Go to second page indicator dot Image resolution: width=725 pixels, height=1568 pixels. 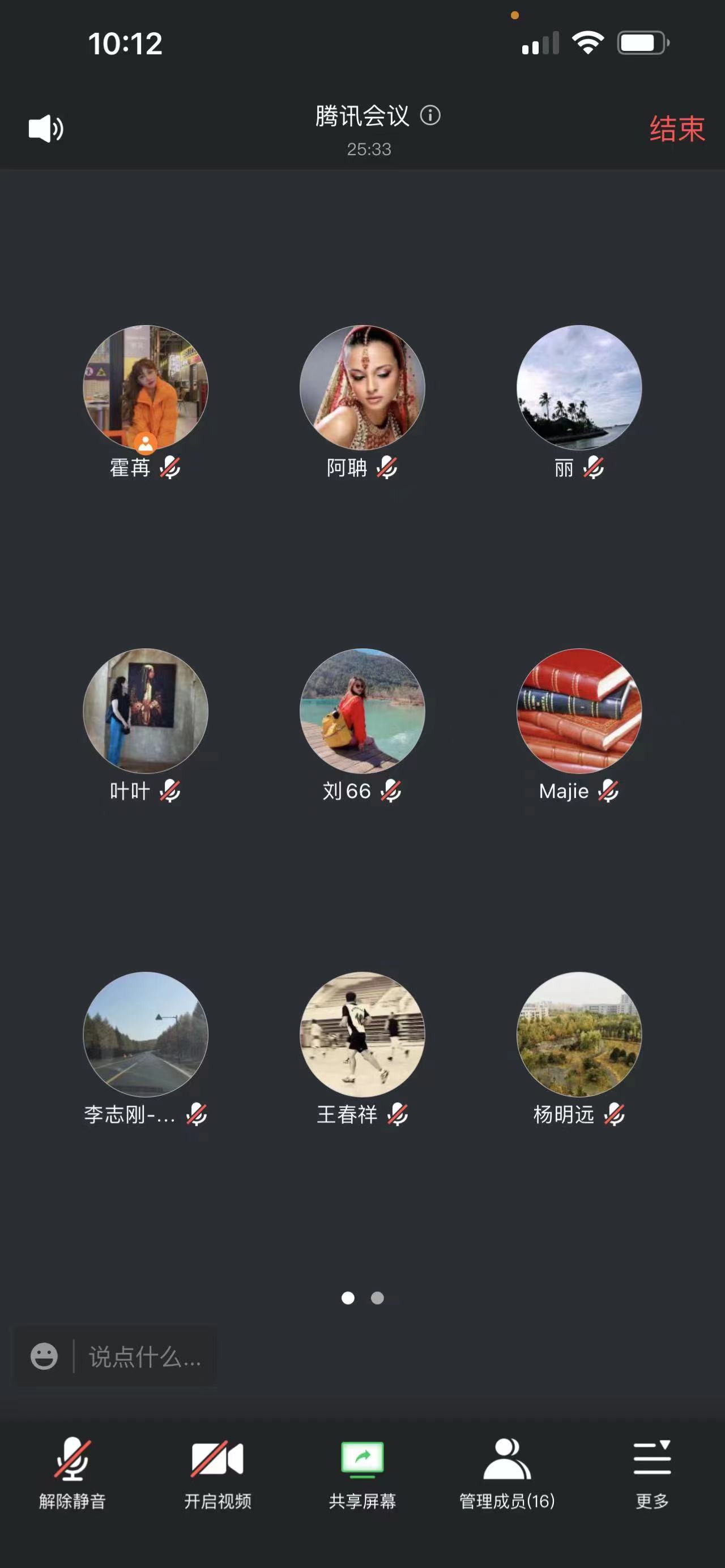pyautogui.click(x=377, y=1298)
